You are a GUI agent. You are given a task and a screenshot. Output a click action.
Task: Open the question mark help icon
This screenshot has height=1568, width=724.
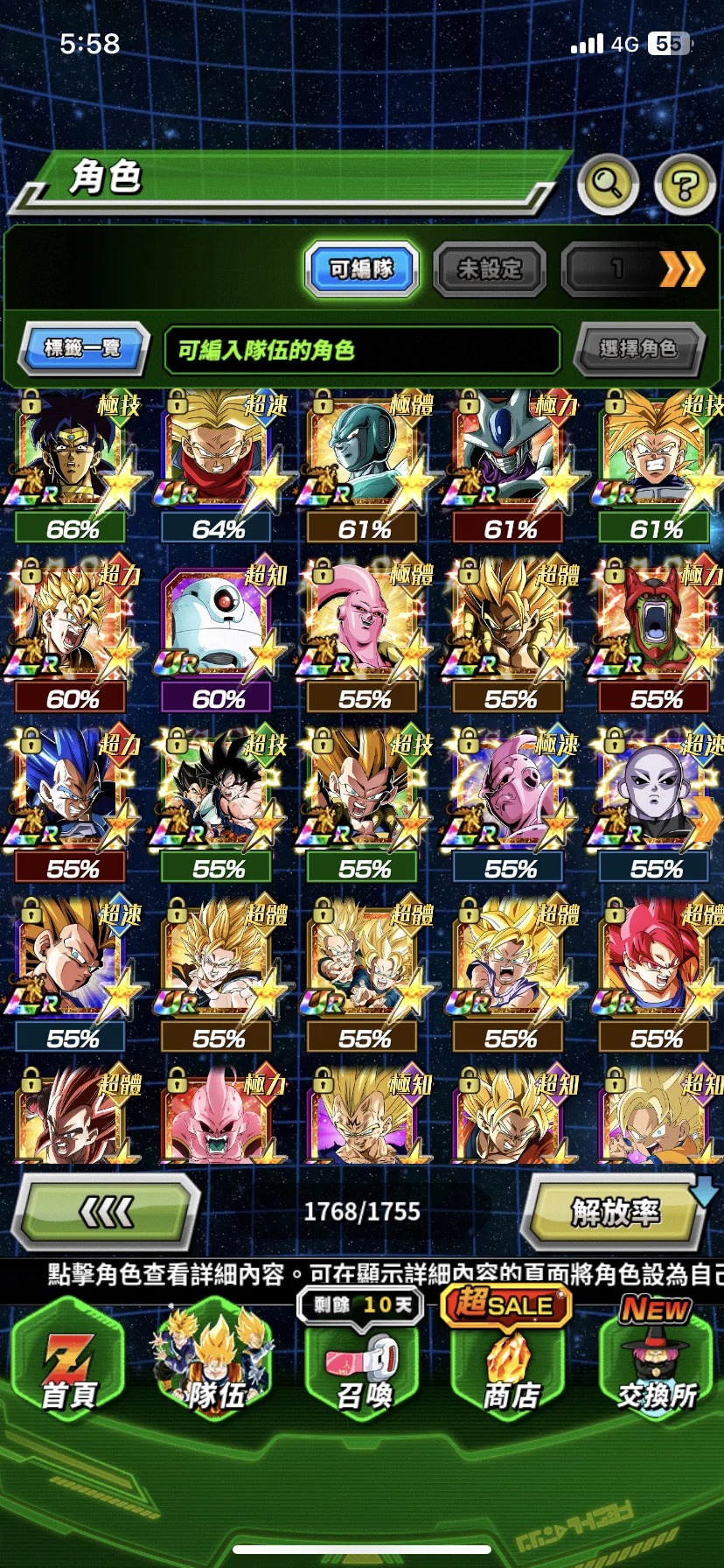[685, 185]
